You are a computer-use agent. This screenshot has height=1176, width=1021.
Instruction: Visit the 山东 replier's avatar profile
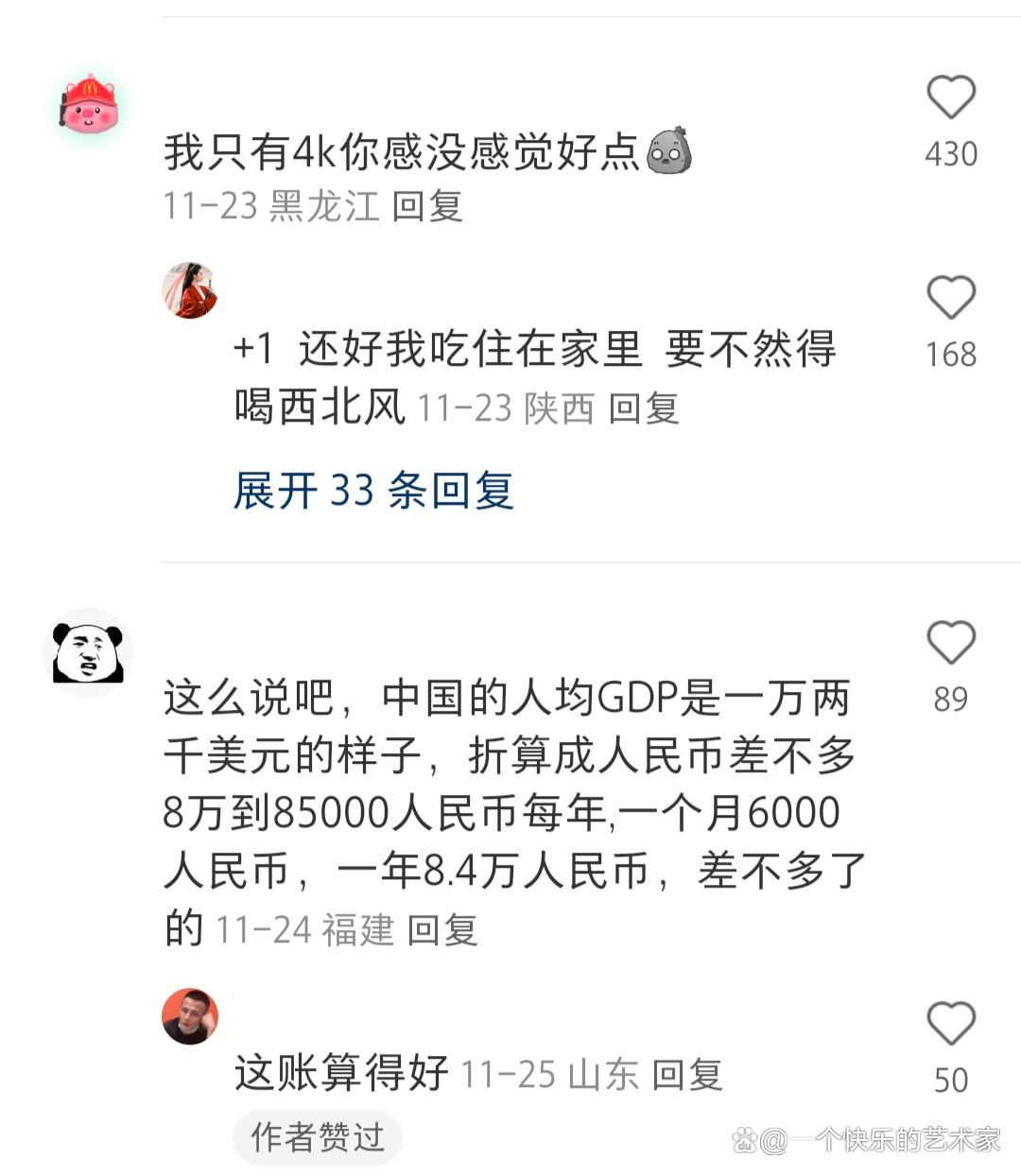pyautogui.click(x=190, y=1017)
